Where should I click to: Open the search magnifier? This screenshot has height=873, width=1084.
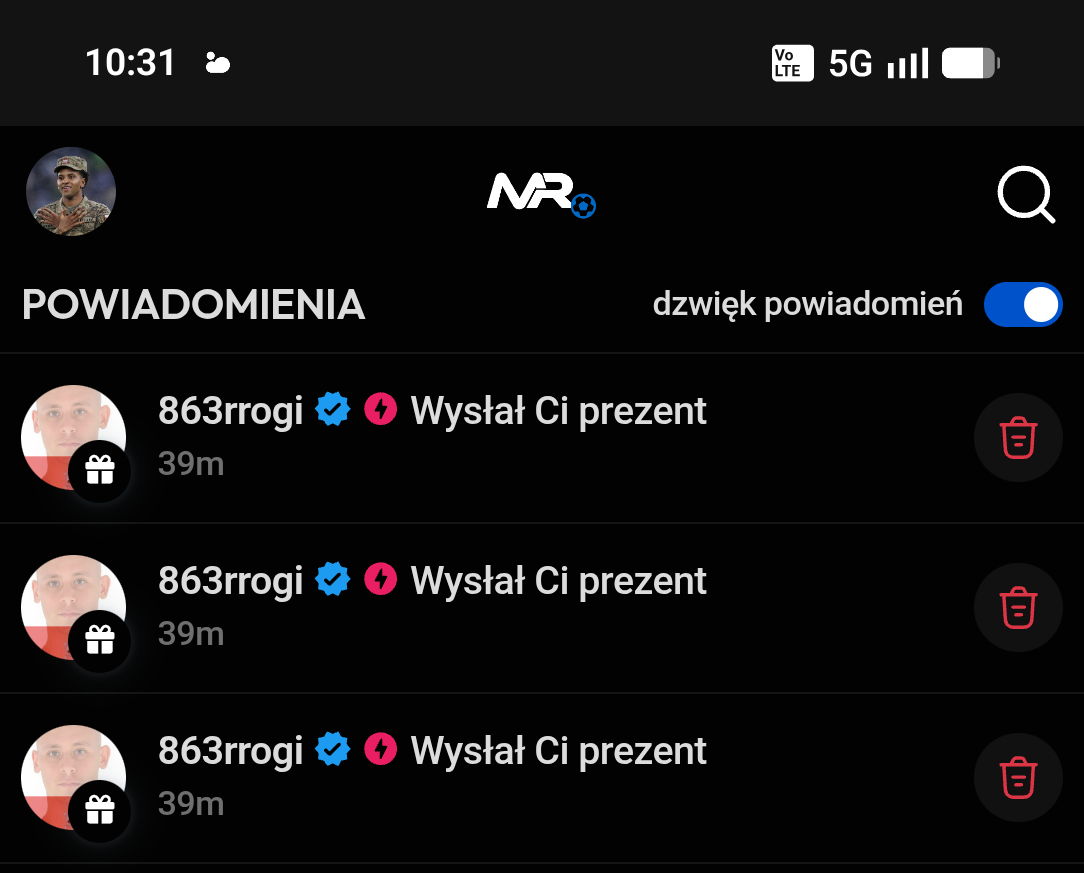(x=1025, y=194)
